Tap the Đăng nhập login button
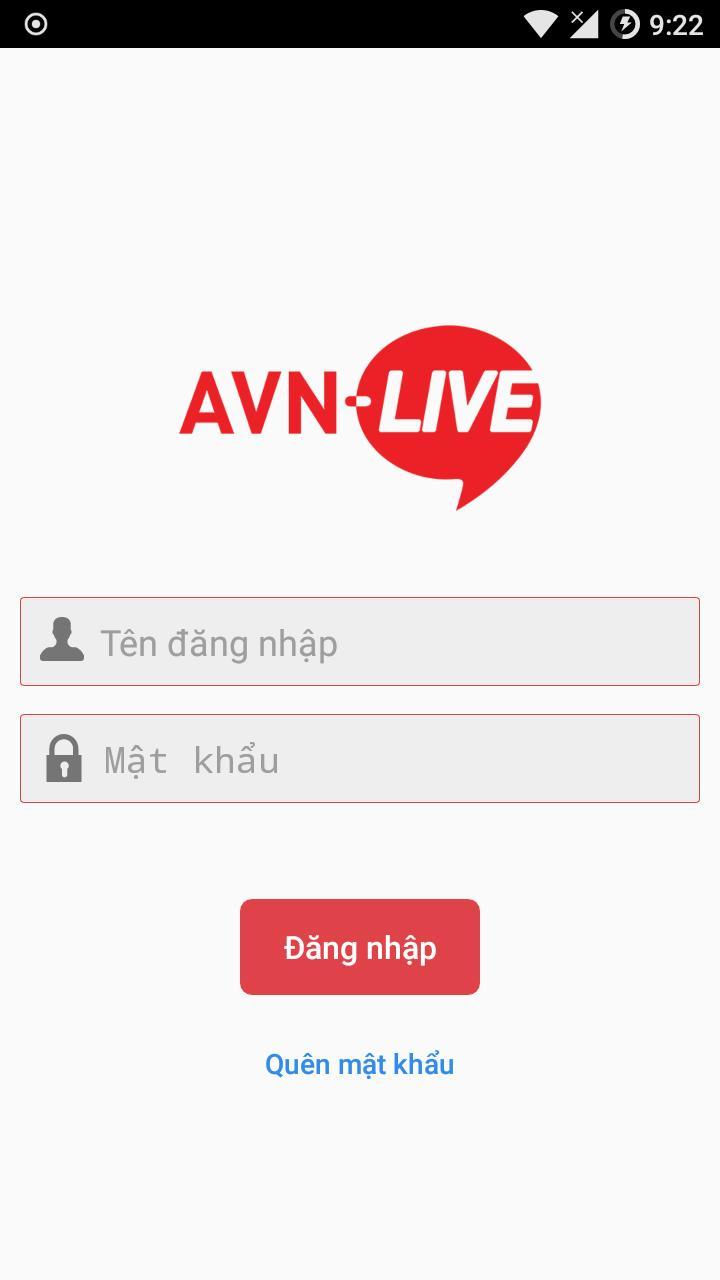Screen dimensions: 720x1280 tap(360, 947)
